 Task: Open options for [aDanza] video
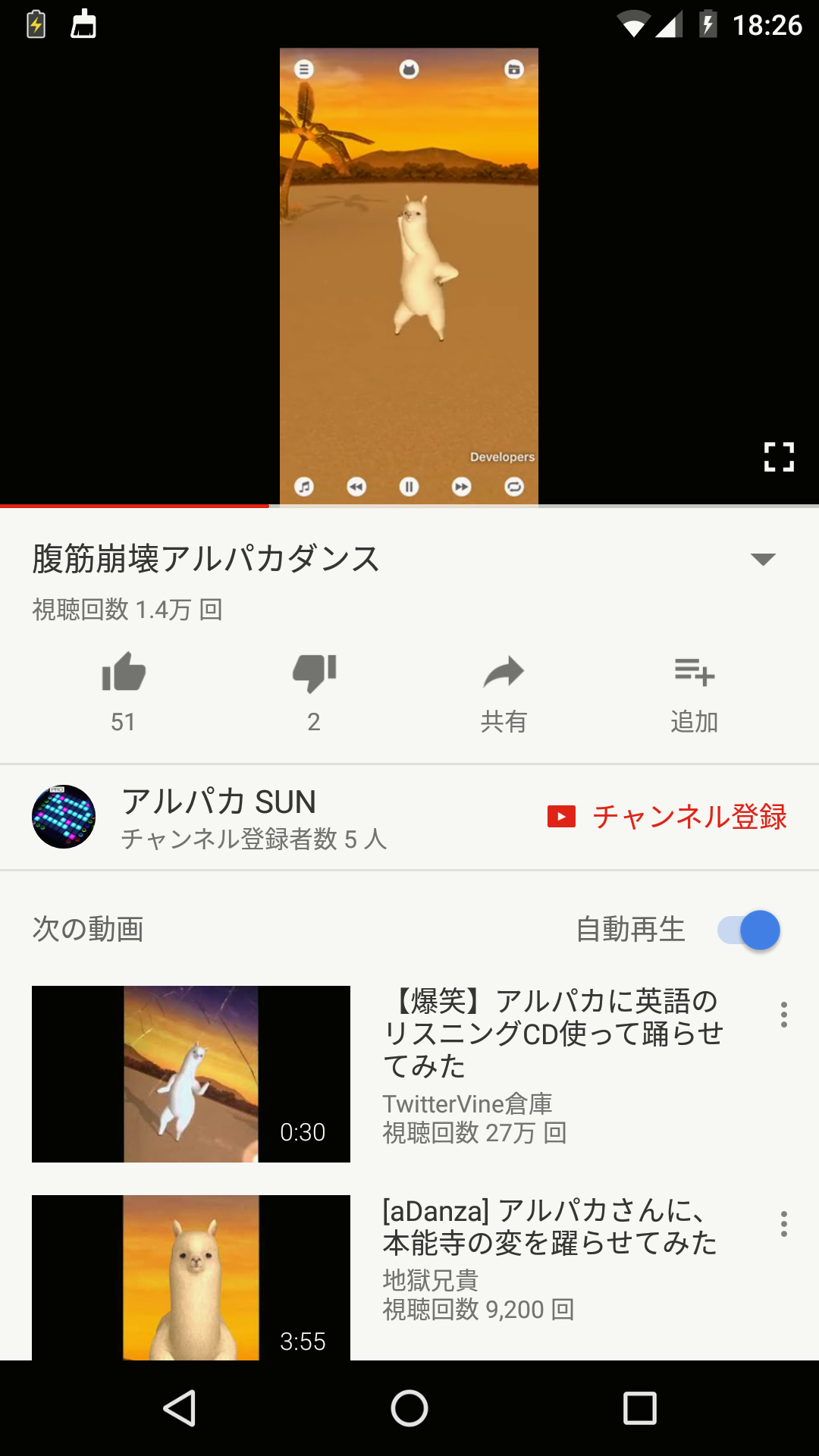784,1224
